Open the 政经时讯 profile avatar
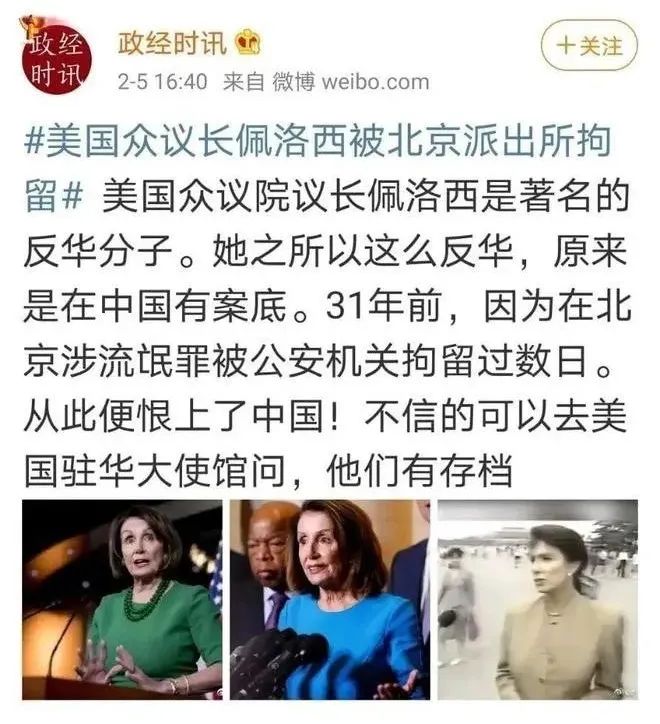 pyautogui.click(x=56, y=56)
